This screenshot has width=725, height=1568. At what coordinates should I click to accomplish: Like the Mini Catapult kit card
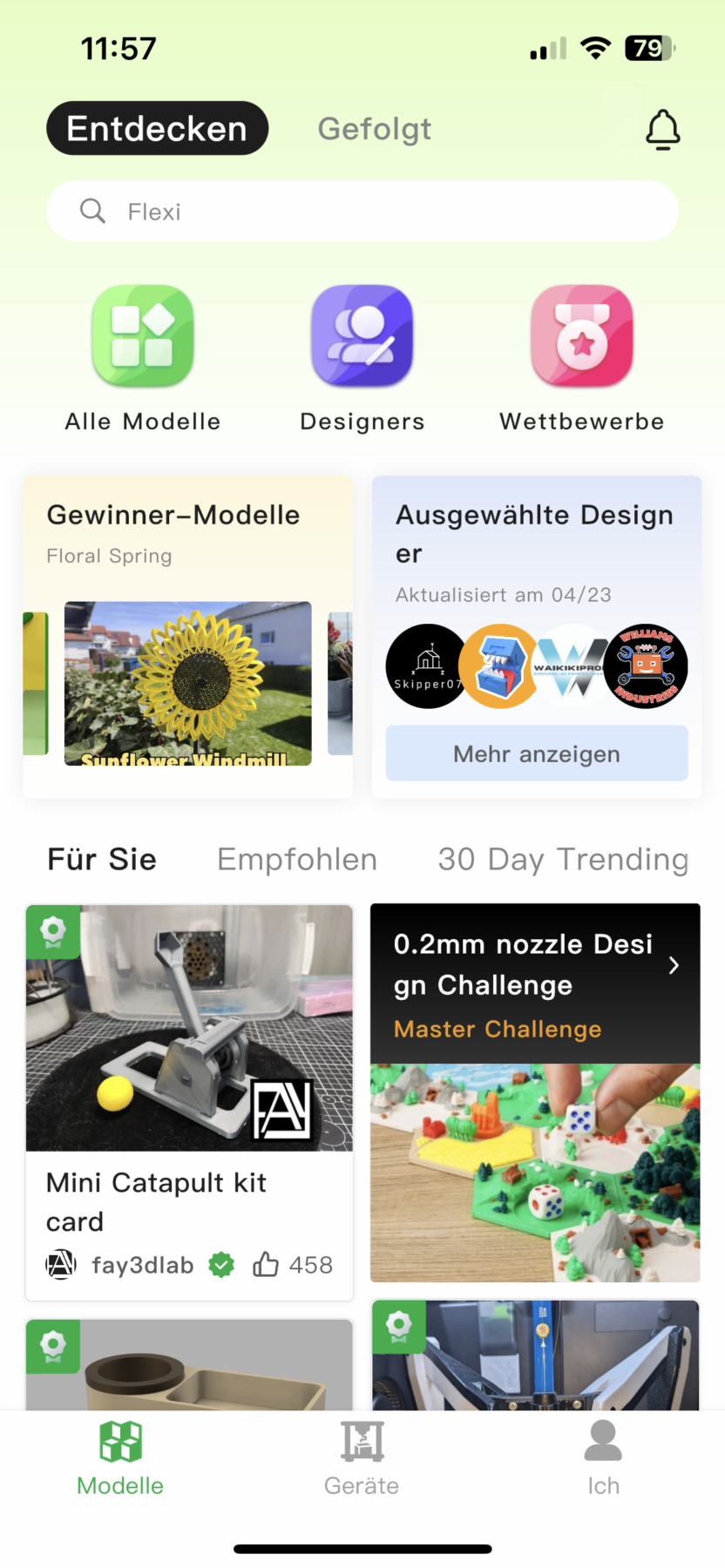click(x=266, y=1265)
